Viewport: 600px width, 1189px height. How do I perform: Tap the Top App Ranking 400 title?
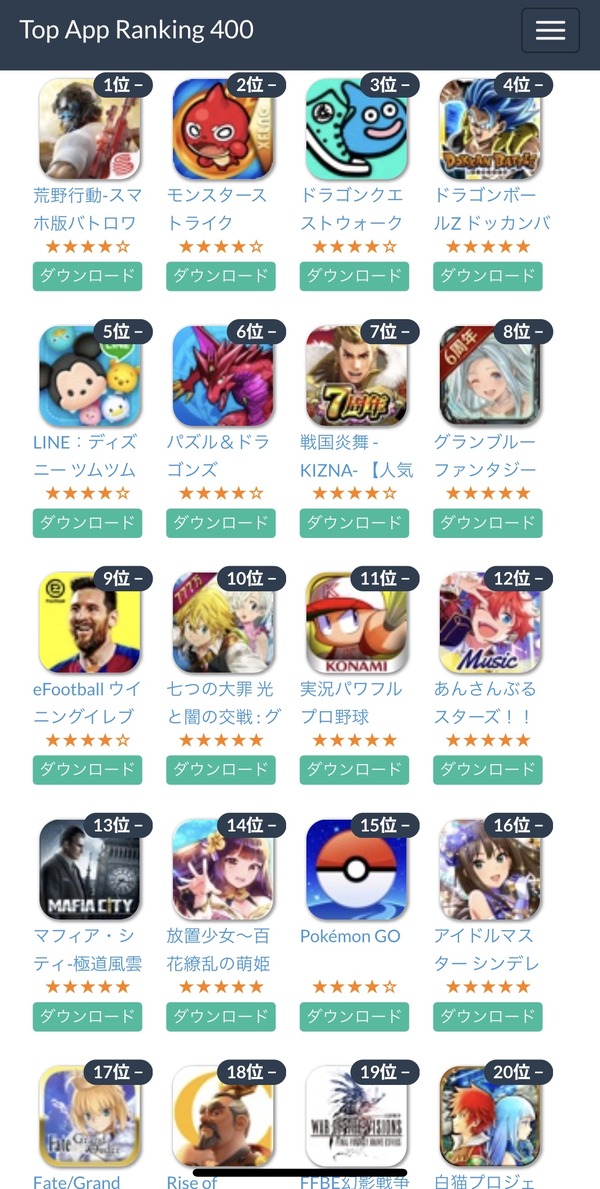pos(137,30)
